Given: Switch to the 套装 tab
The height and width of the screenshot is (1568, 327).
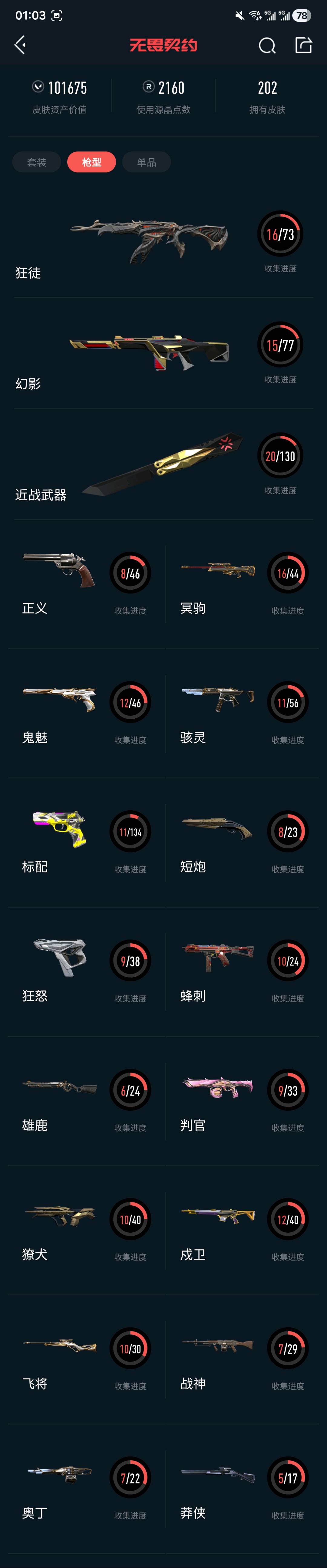Looking at the screenshot, I should pos(36,162).
